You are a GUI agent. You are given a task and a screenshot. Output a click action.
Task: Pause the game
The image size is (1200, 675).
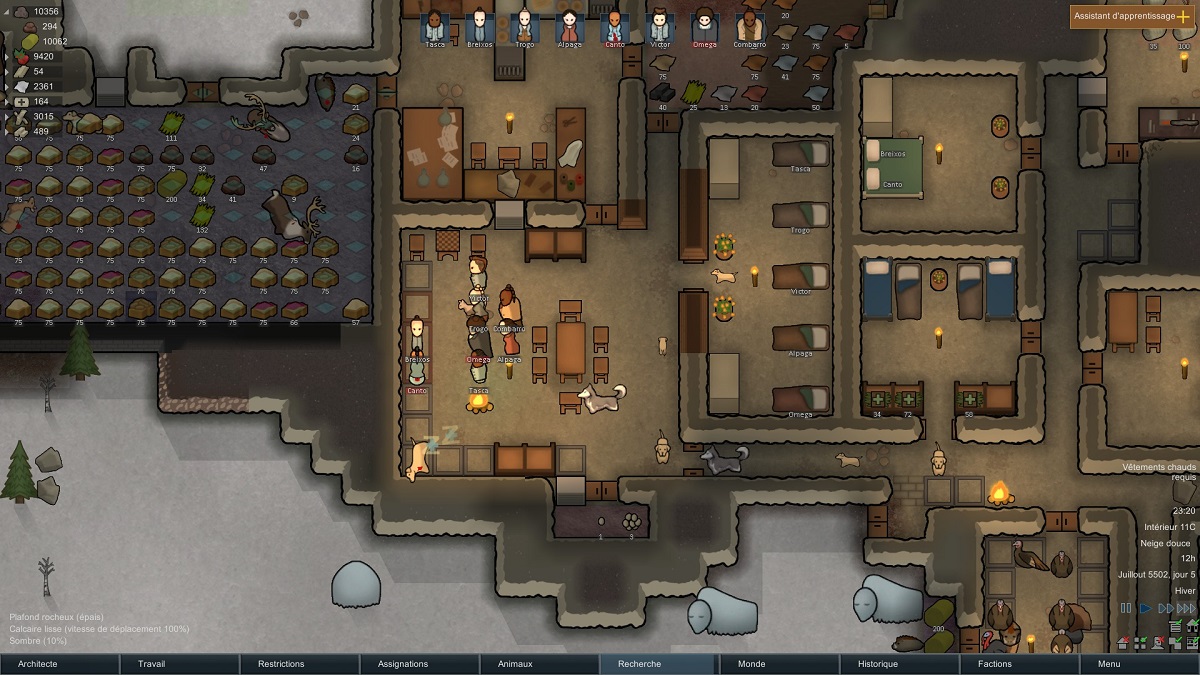1126,608
